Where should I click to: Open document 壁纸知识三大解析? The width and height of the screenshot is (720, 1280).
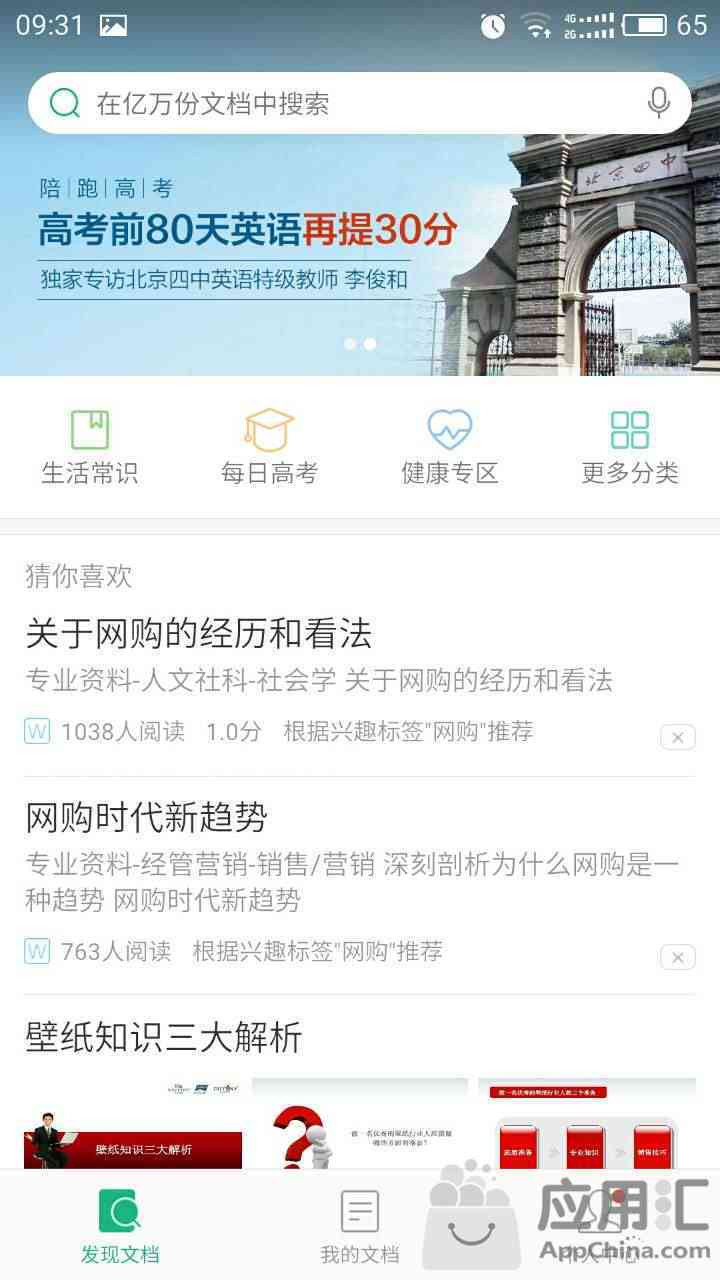[164, 1037]
